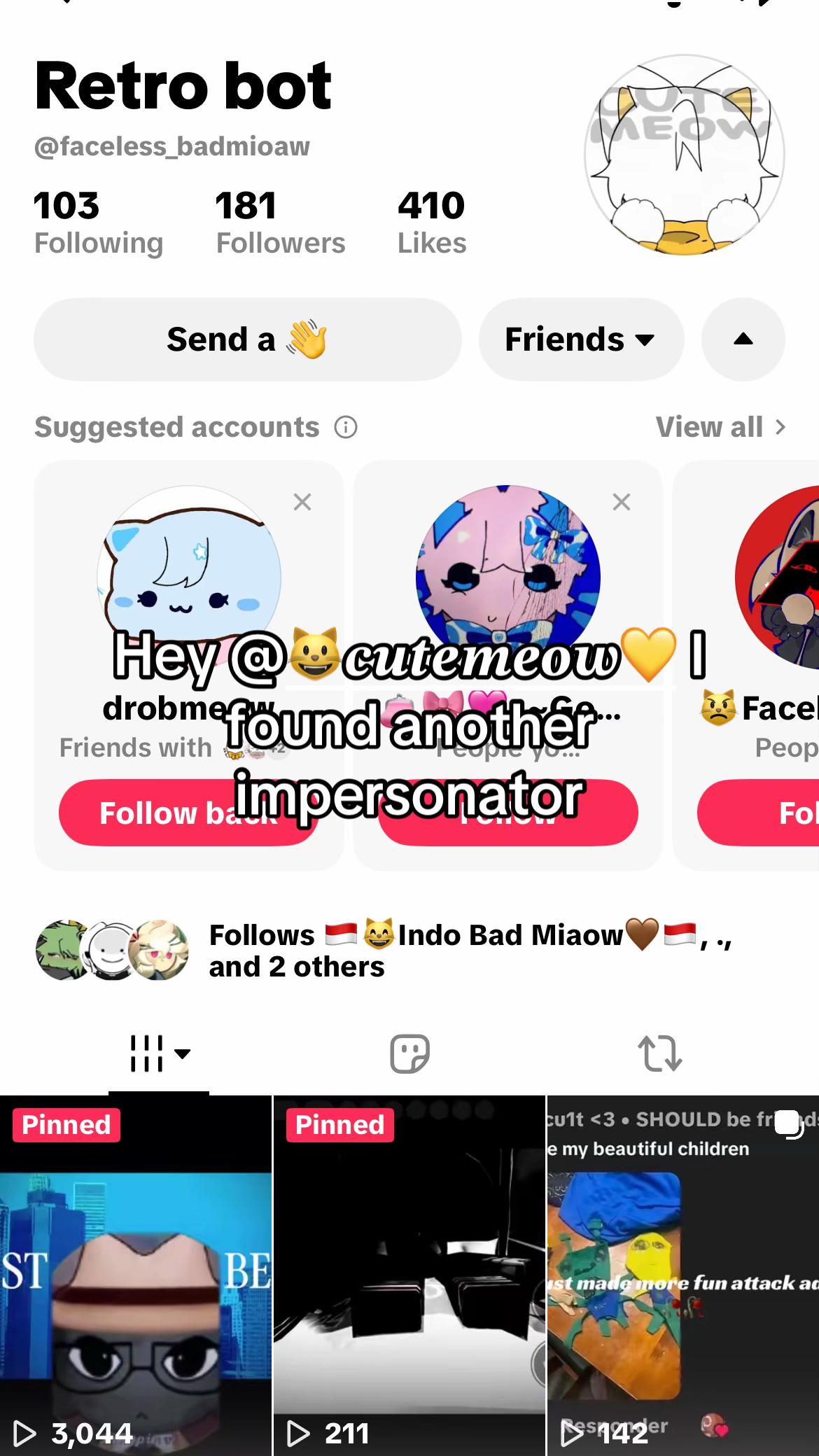The width and height of the screenshot is (819, 1456).
Task: Open the 181 Followers list
Action: pyautogui.click(x=280, y=223)
